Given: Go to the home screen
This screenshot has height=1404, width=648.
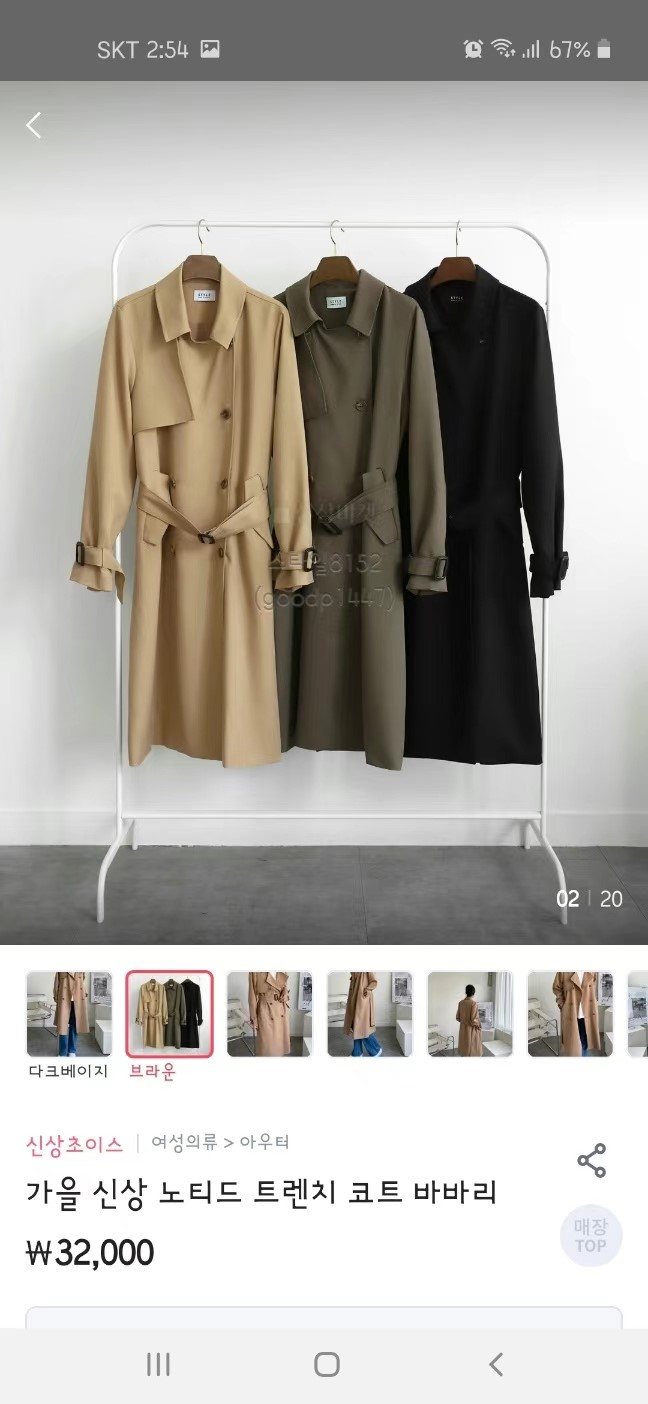Looking at the screenshot, I should point(326,1364).
